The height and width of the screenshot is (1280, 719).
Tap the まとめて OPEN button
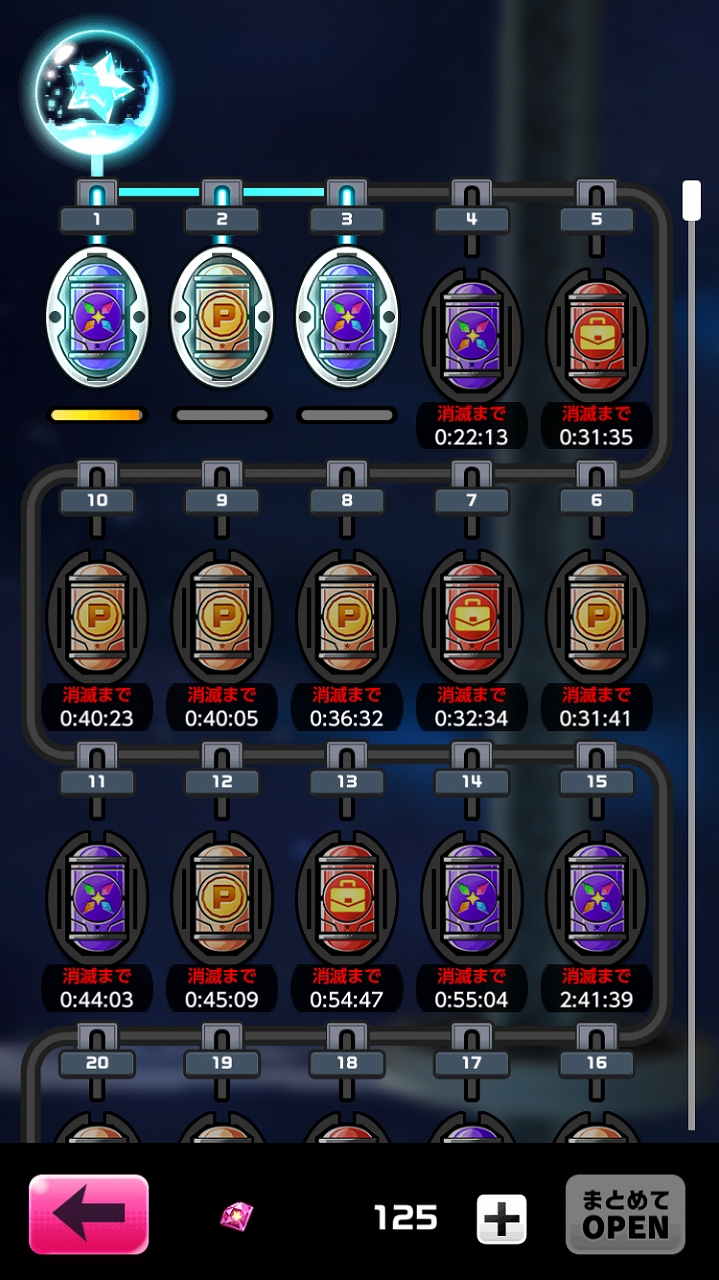point(625,1214)
